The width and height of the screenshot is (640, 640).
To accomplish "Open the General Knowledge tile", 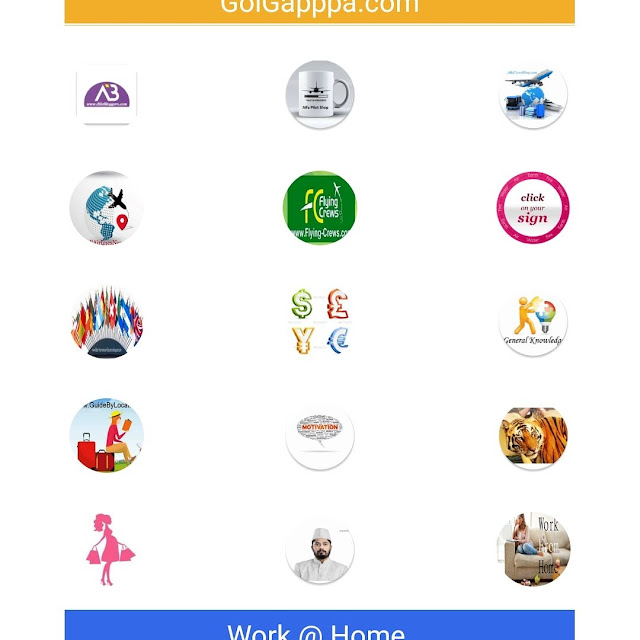I will [x=533, y=322].
